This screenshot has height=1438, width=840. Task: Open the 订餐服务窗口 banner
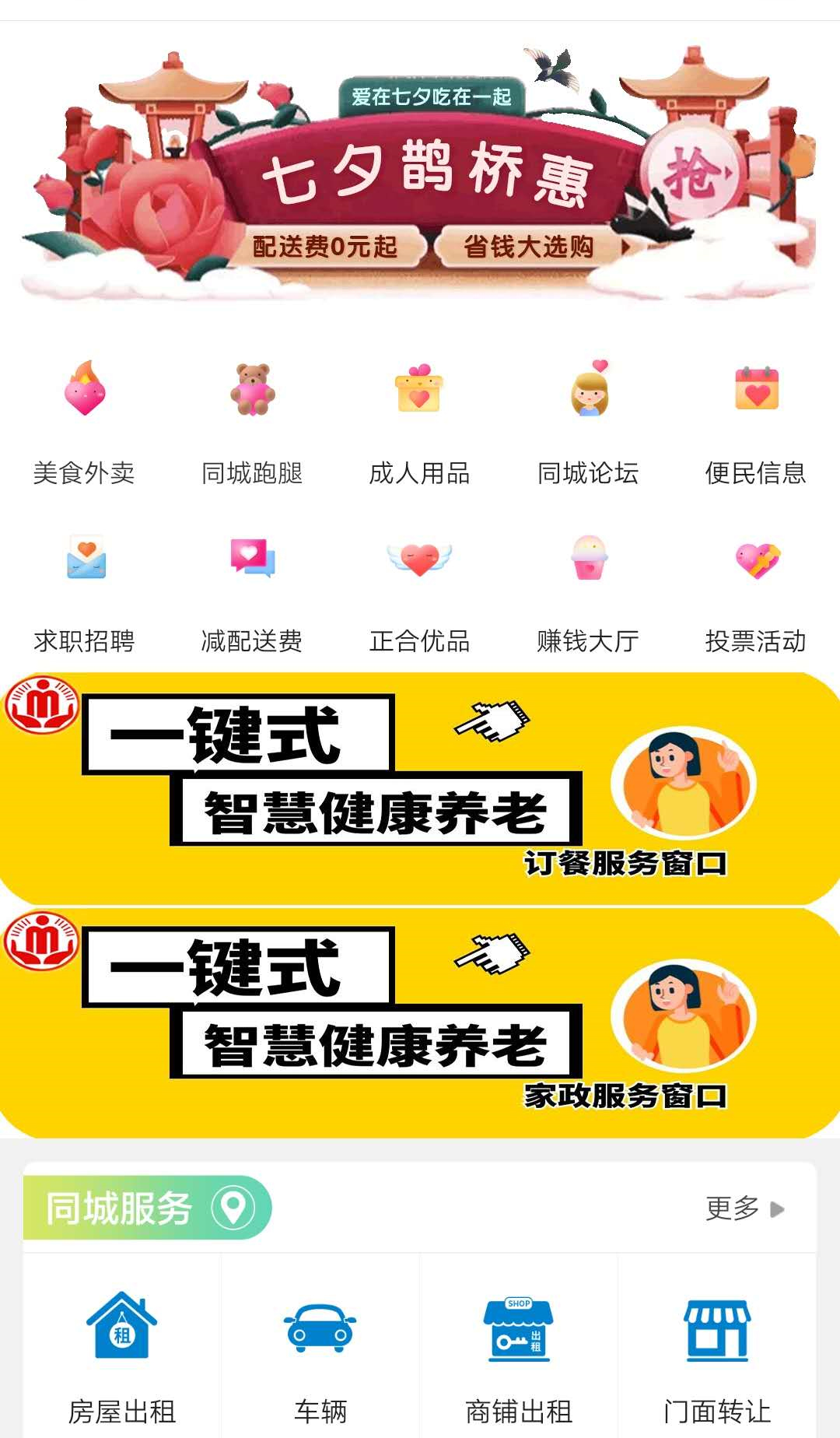420,788
